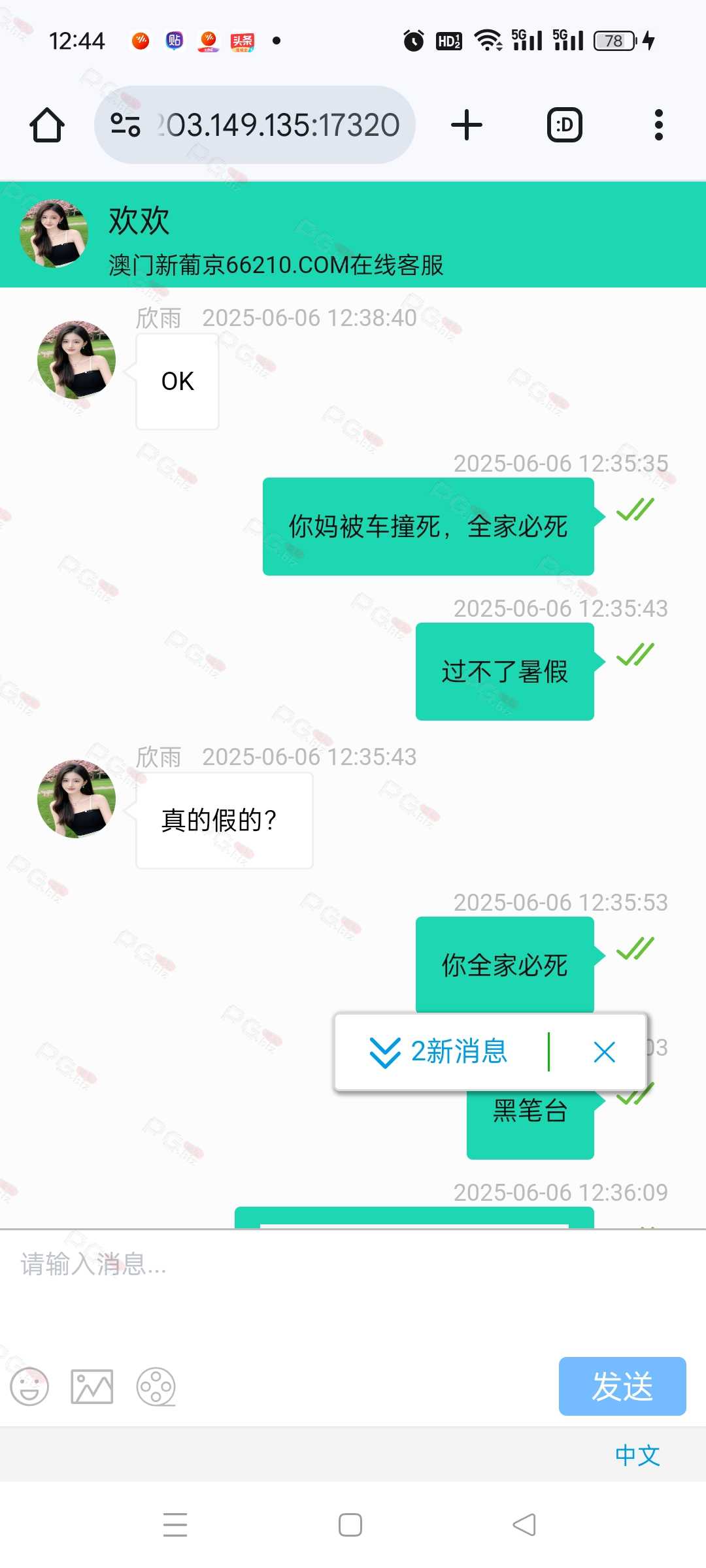Open the browser overflow menu
Viewport: 706px width, 1568px height.
pos(659,125)
